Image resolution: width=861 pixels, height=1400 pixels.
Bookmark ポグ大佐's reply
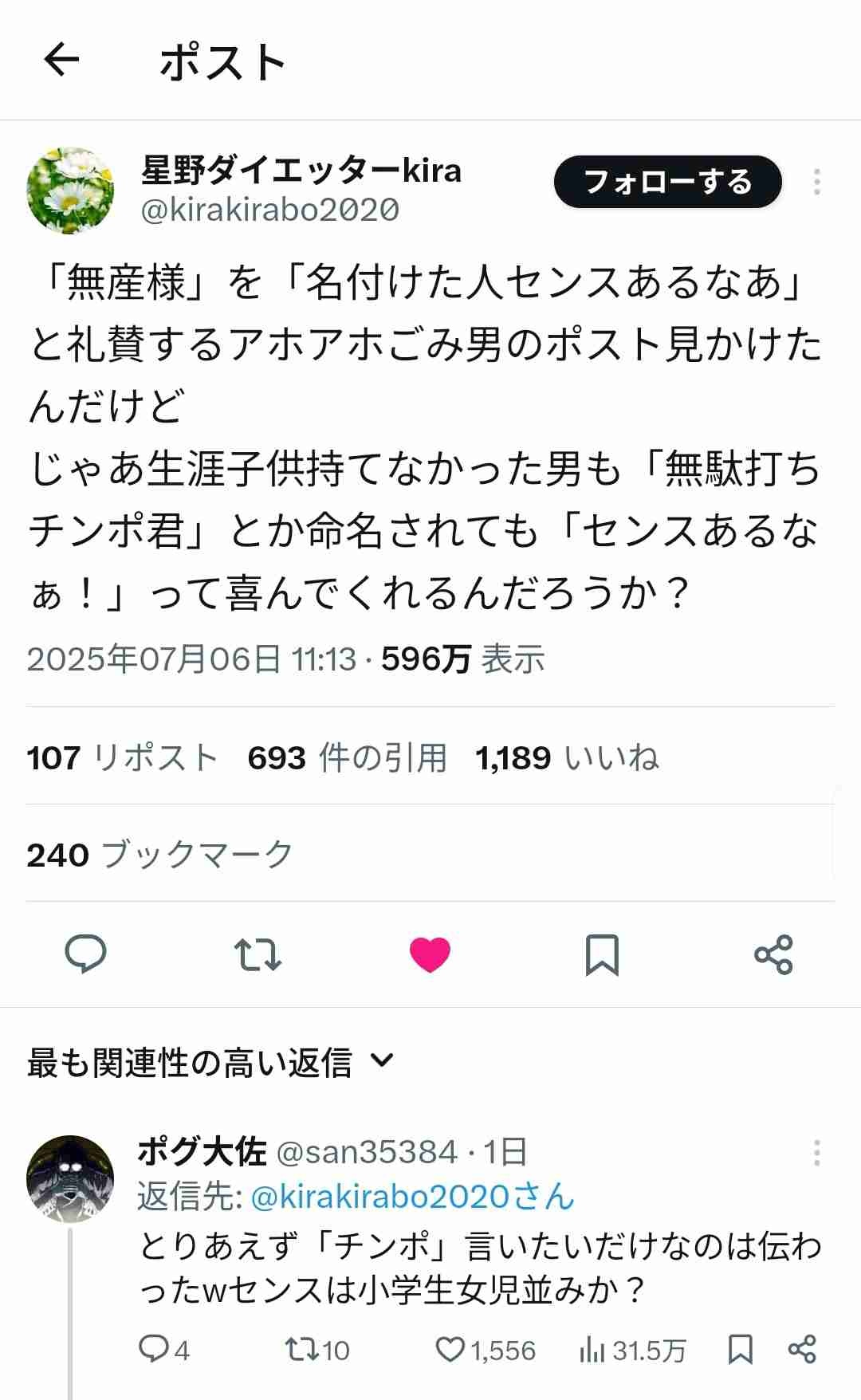pos(741,1350)
